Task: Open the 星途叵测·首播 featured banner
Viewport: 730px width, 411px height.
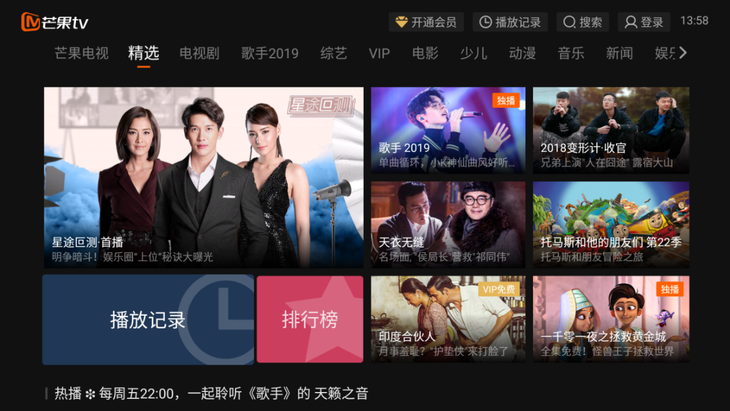Action: tap(203, 177)
